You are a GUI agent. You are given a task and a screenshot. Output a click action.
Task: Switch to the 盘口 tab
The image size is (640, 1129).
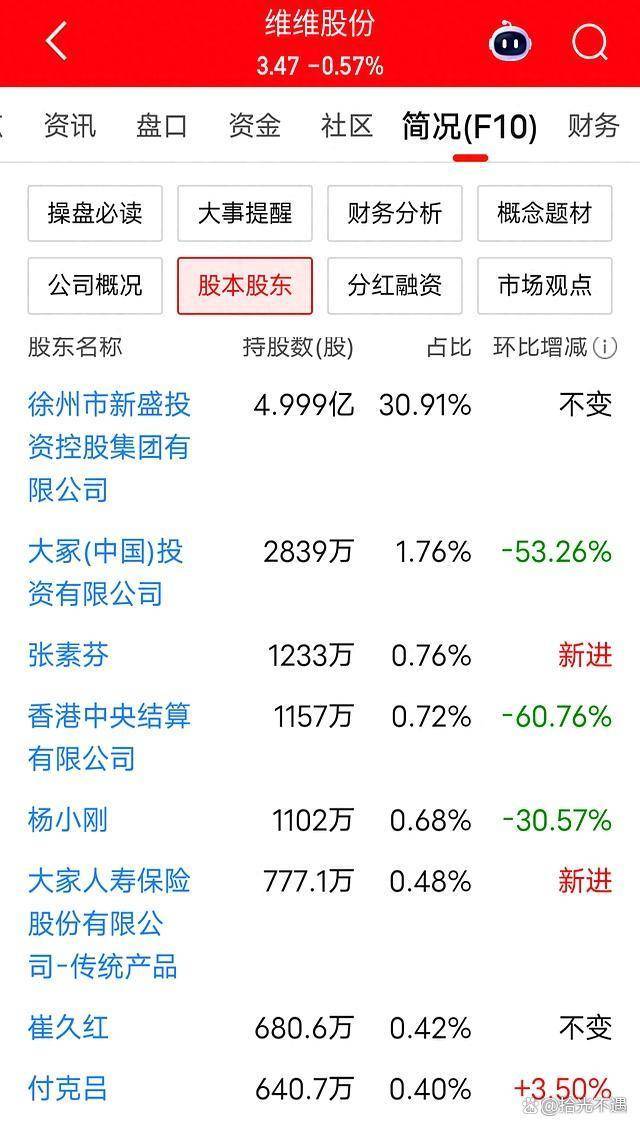pos(162,126)
